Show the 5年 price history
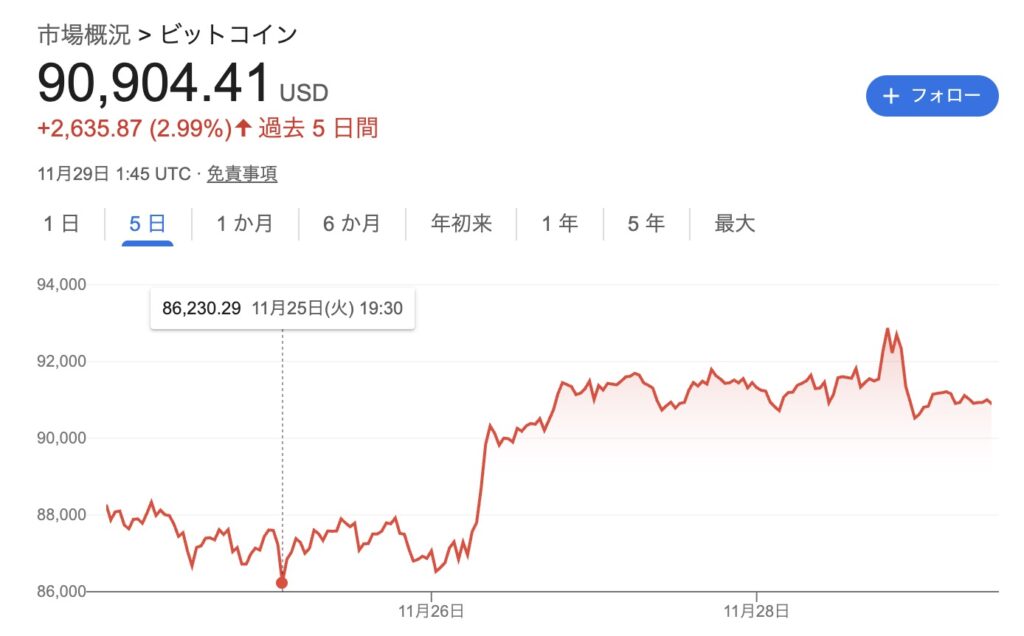The width and height of the screenshot is (1024, 636). (x=646, y=224)
